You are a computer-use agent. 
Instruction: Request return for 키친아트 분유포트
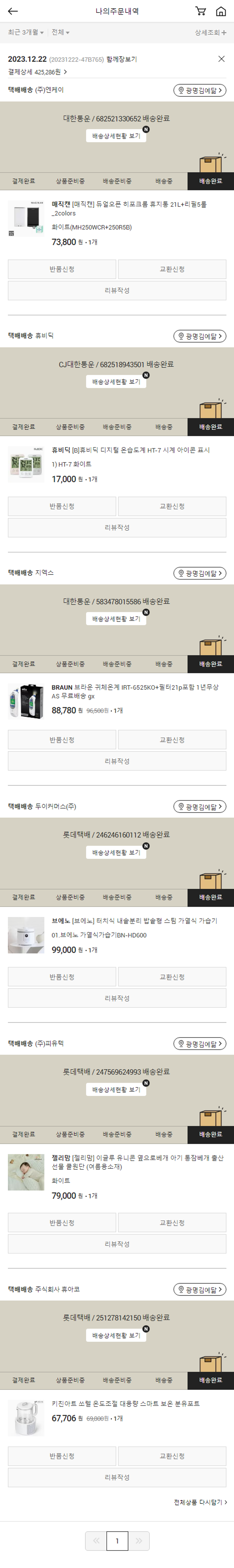(61, 1456)
